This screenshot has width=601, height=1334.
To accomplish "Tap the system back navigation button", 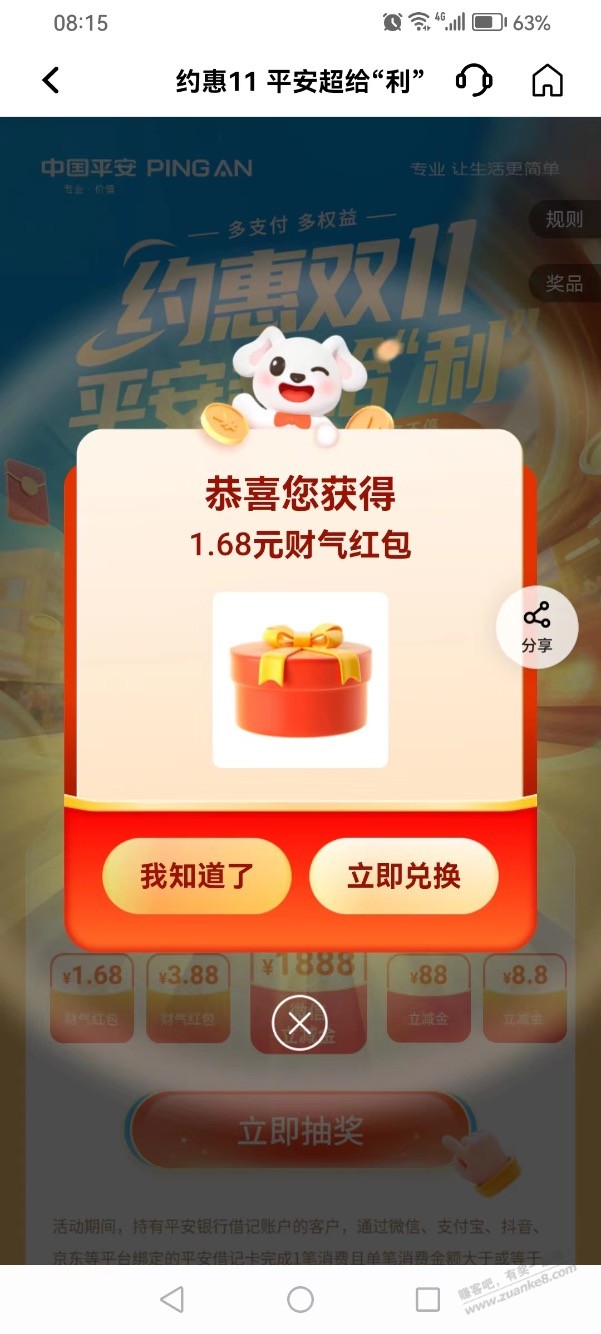I will click(x=172, y=1299).
